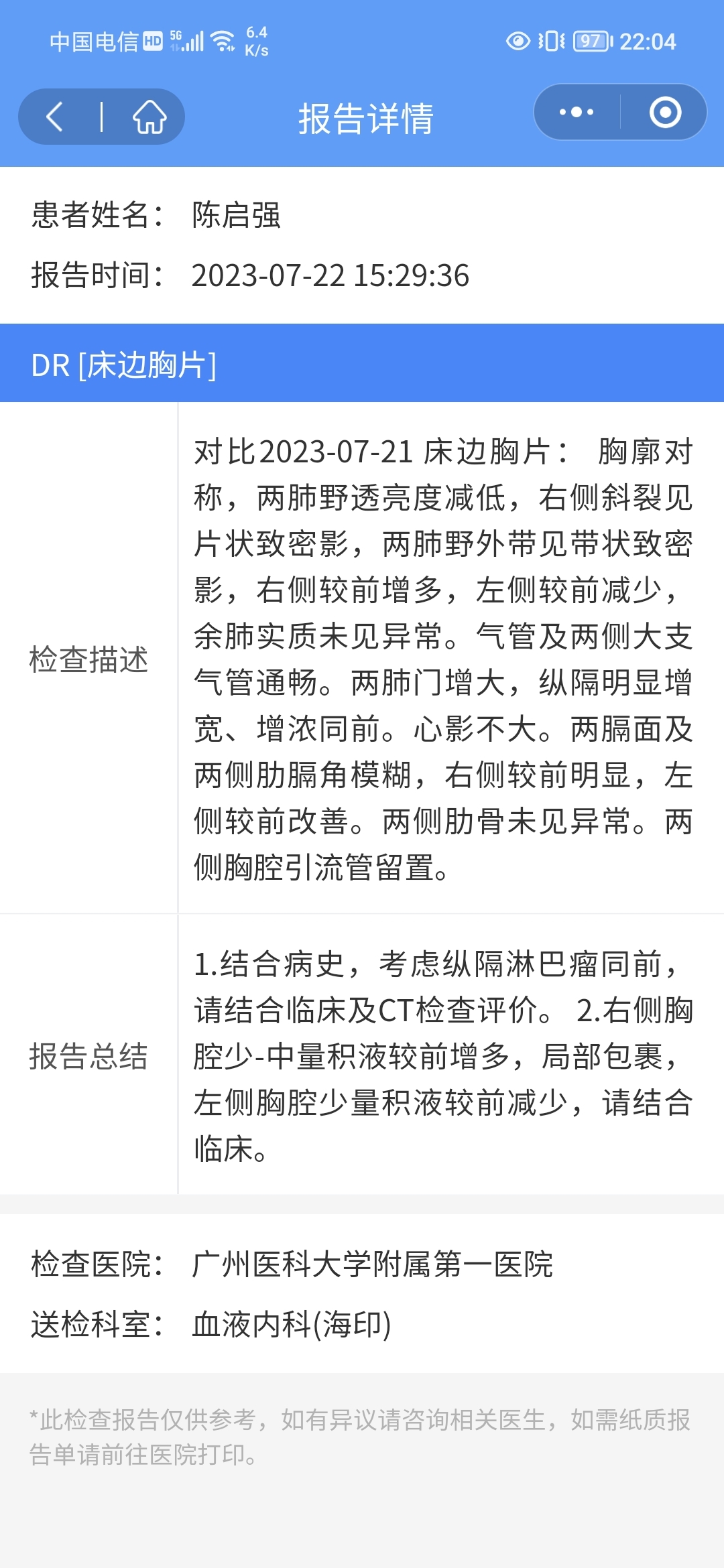Go back using the back arrow
Image resolution: width=724 pixels, height=1568 pixels.
pos(55,117)
